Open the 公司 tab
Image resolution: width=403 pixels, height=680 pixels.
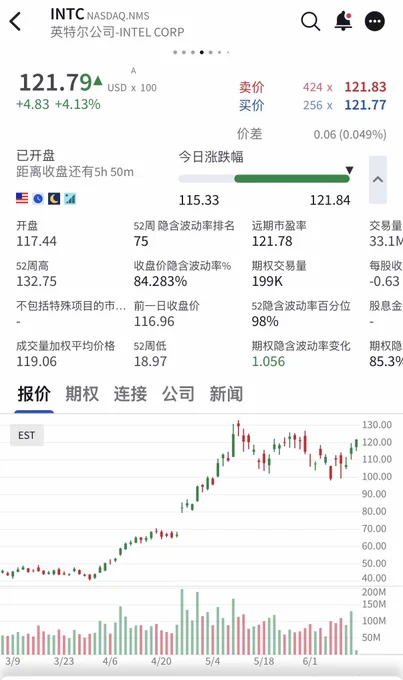coord(178,394)
